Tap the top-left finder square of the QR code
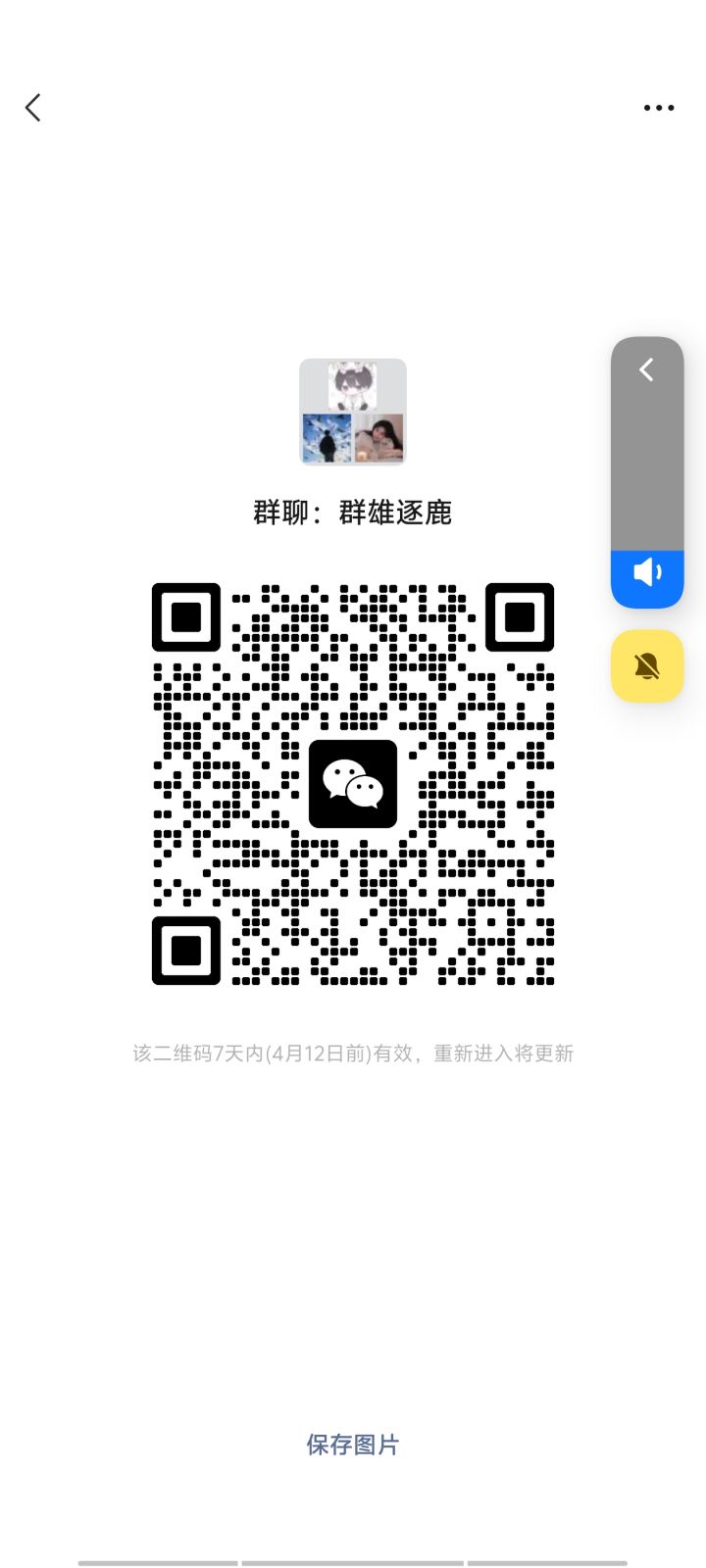The width and height of the screenshot is (706, 1568). point(186,617)
